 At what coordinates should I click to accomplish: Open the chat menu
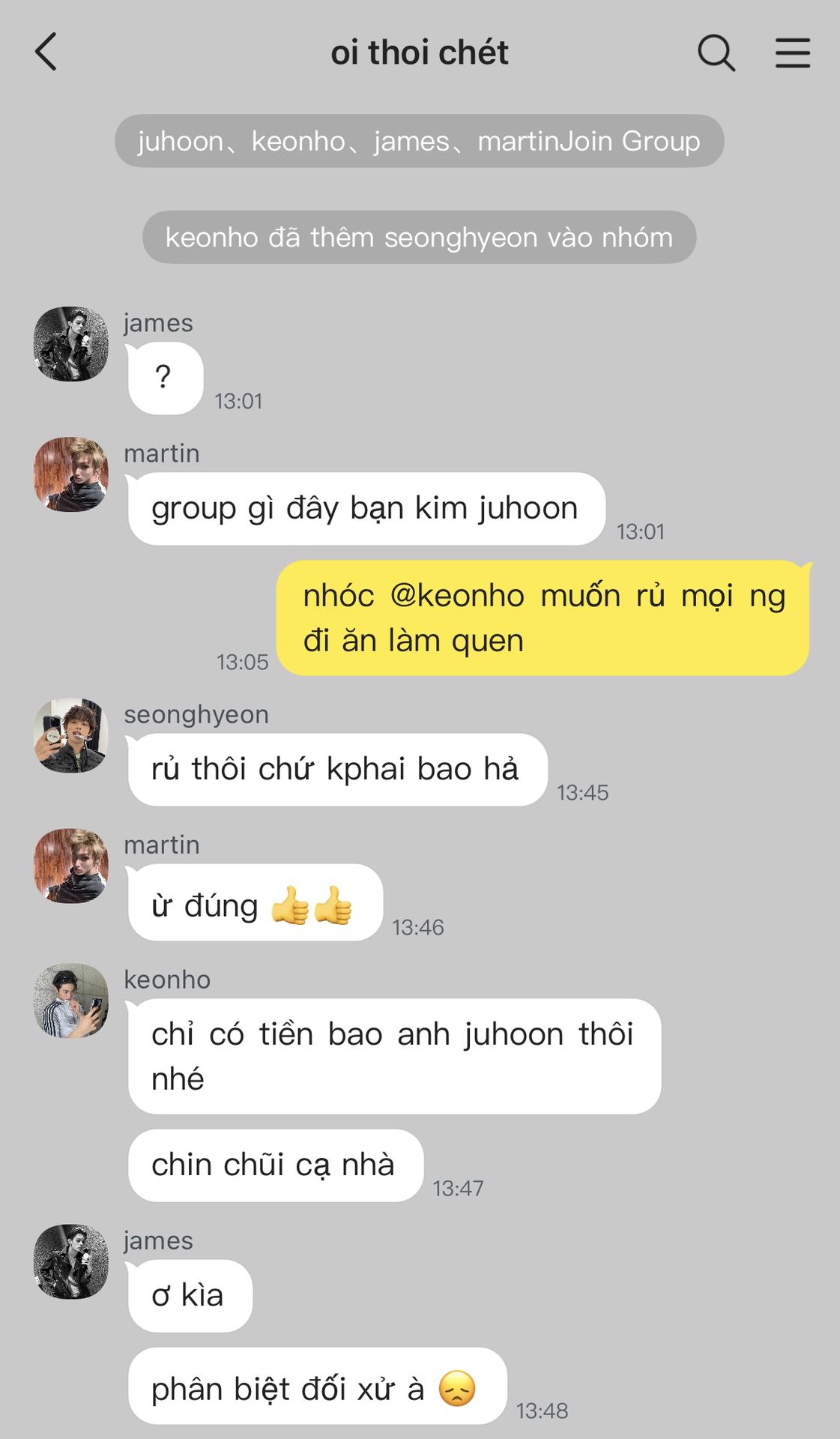pyautogui.click(x=792, y=53)
